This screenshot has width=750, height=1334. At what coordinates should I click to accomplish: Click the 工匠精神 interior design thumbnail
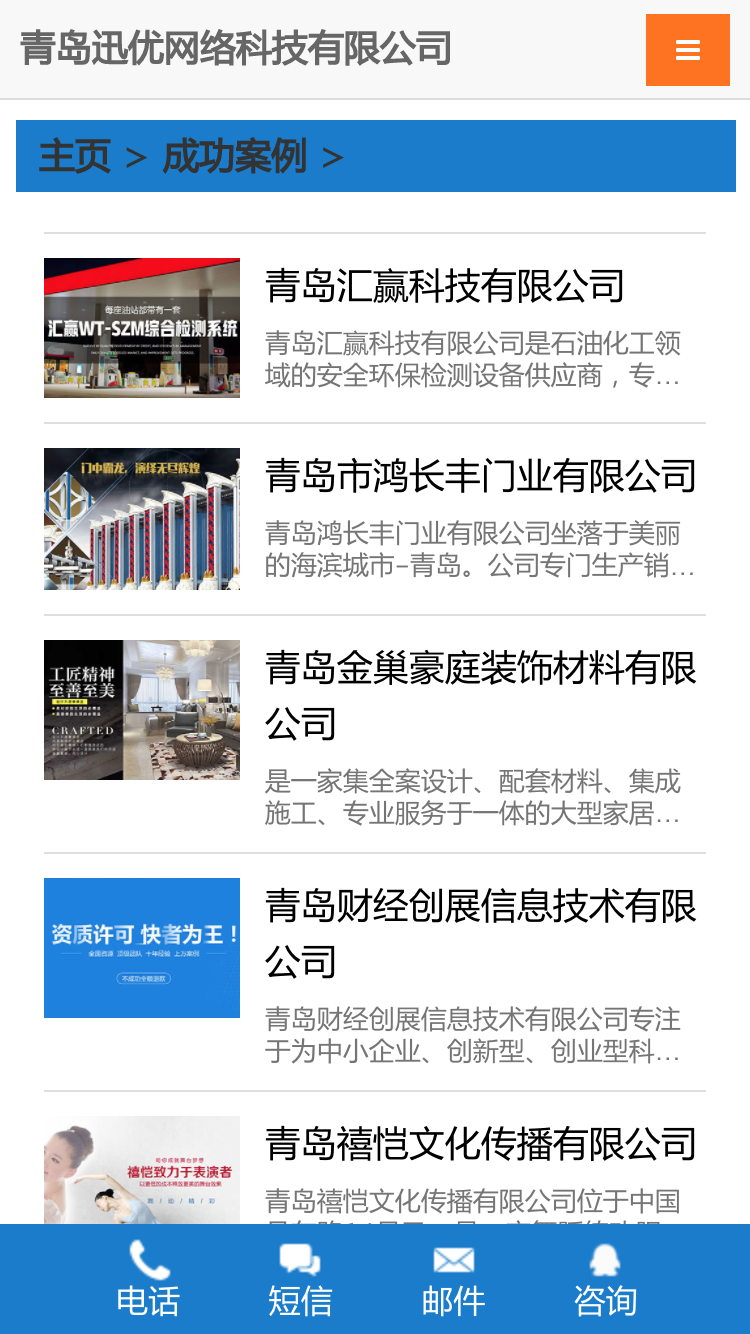click(141, 709)
